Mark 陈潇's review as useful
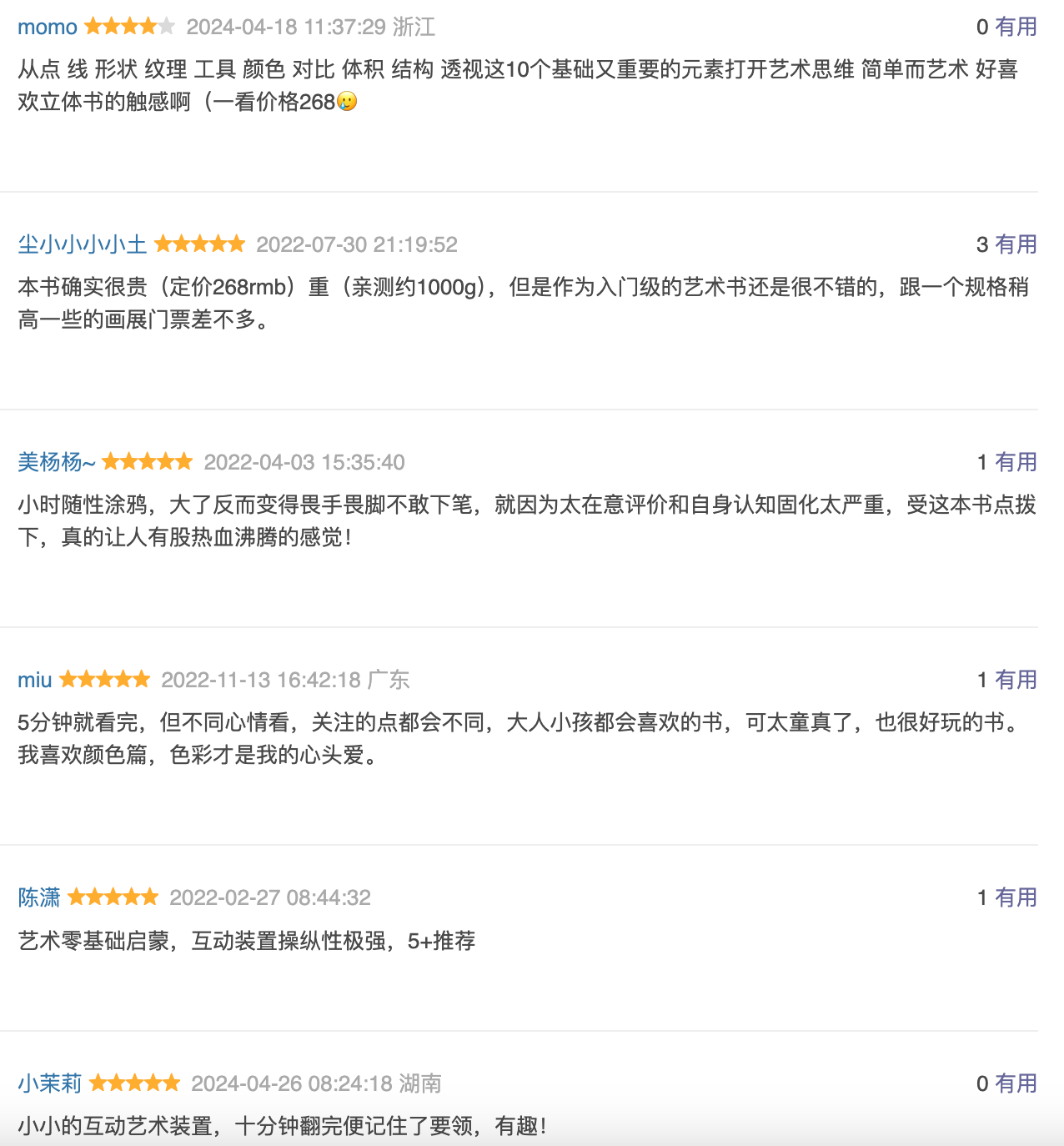 point(1016,897)
